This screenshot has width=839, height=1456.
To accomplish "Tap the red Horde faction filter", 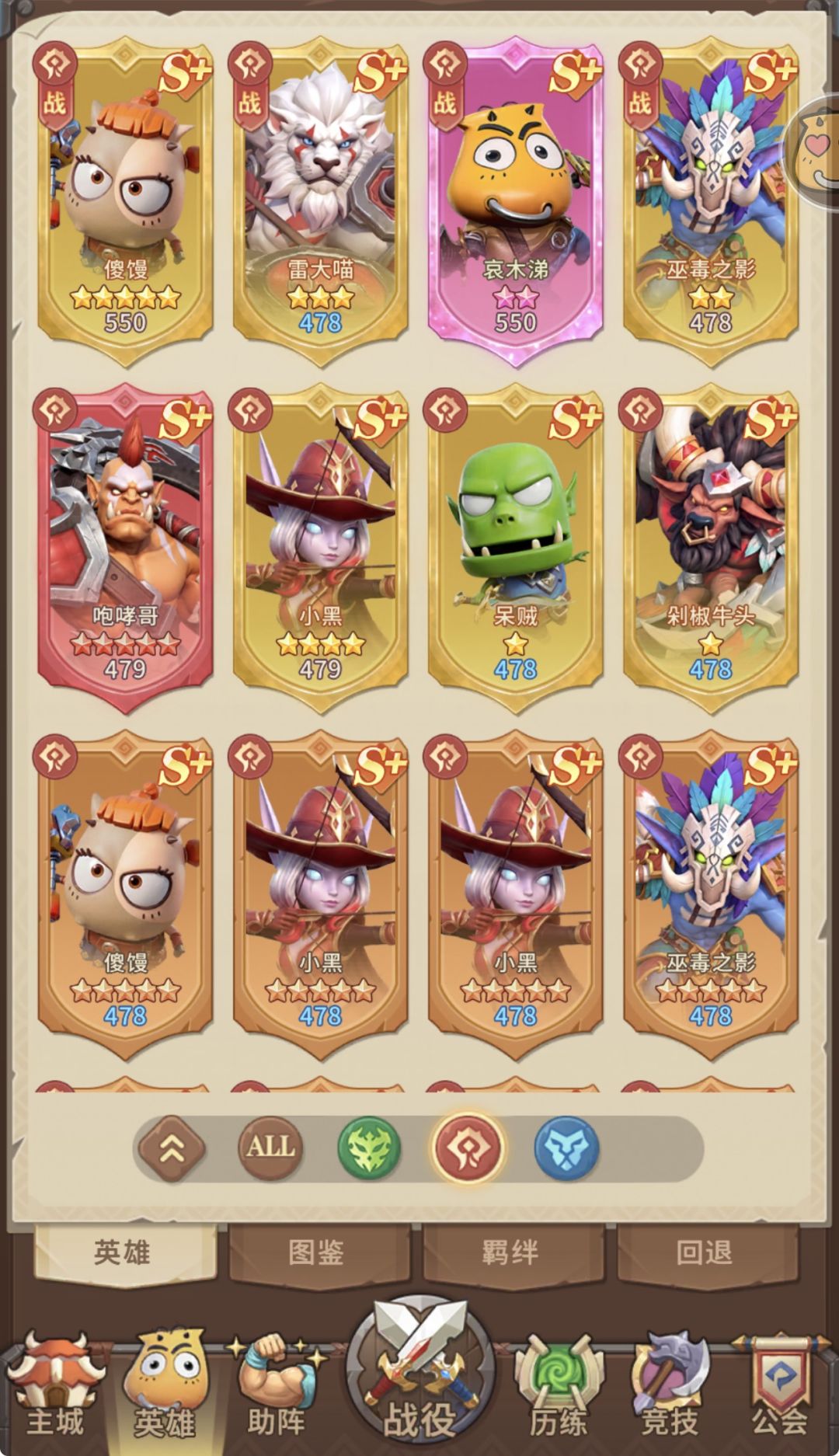I will [468, 1148].
